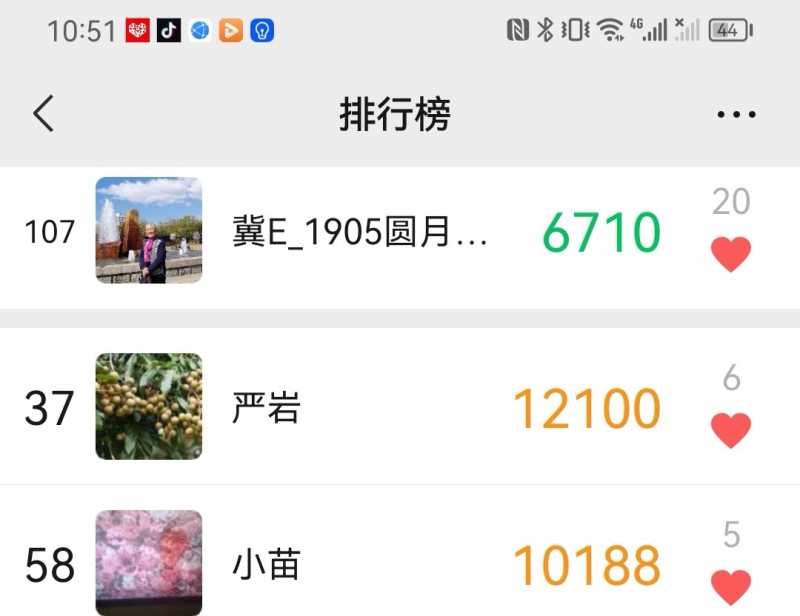Viewport: 800px width, 616px height.
Task: View 严岩's profile picture
Action: pyautogui.click(x=149, y=407)
